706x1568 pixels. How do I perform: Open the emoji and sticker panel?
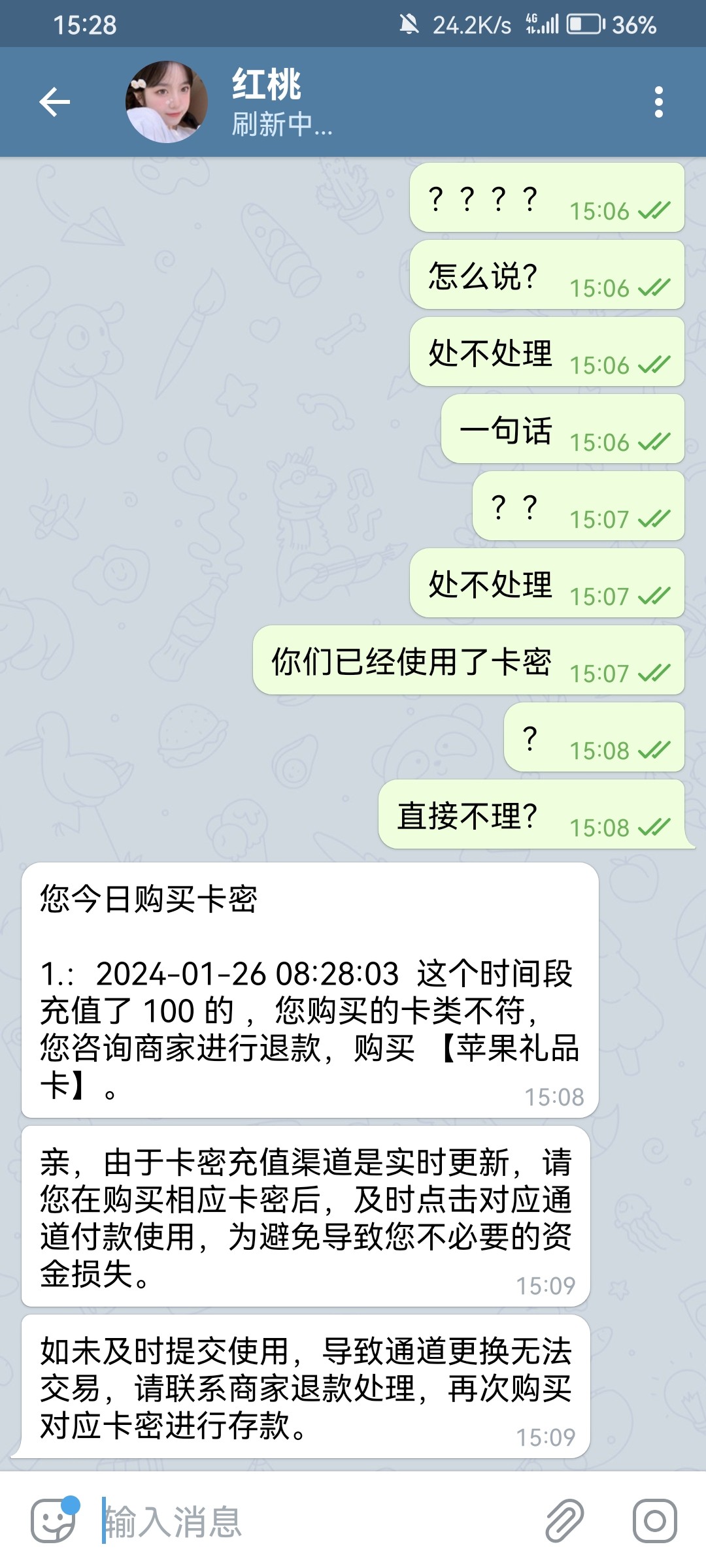point(54,1521)
